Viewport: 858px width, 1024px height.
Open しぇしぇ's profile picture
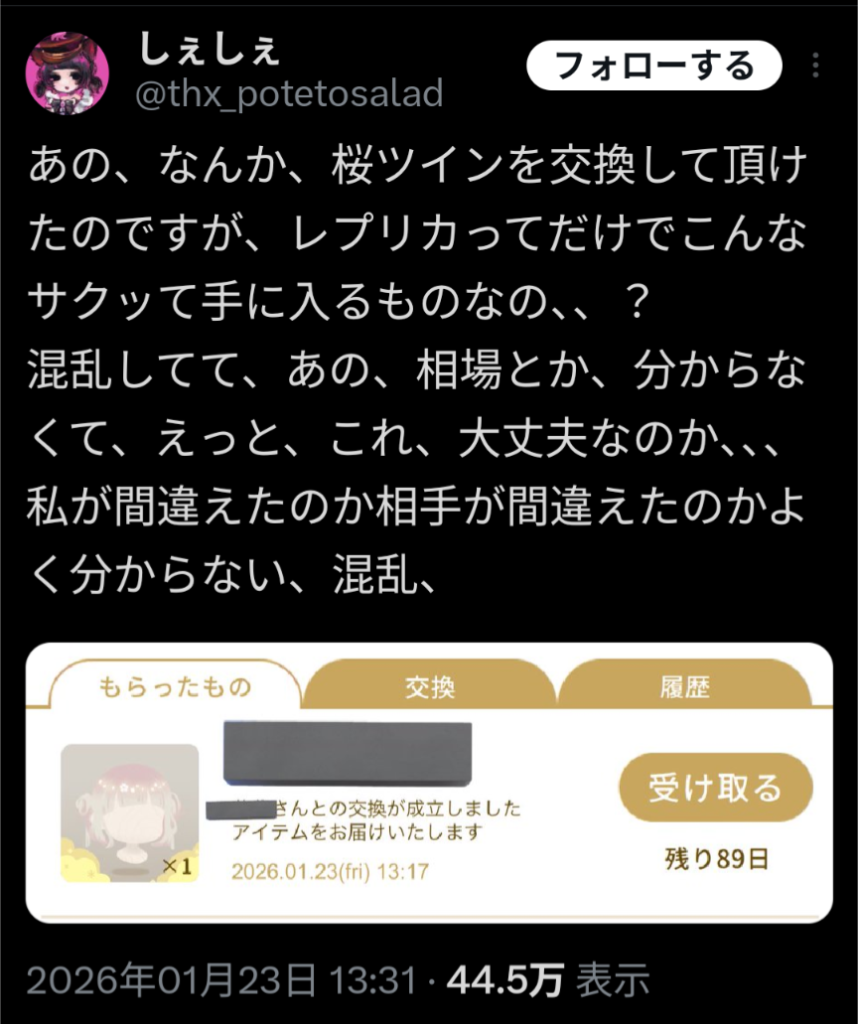(68, 72)
